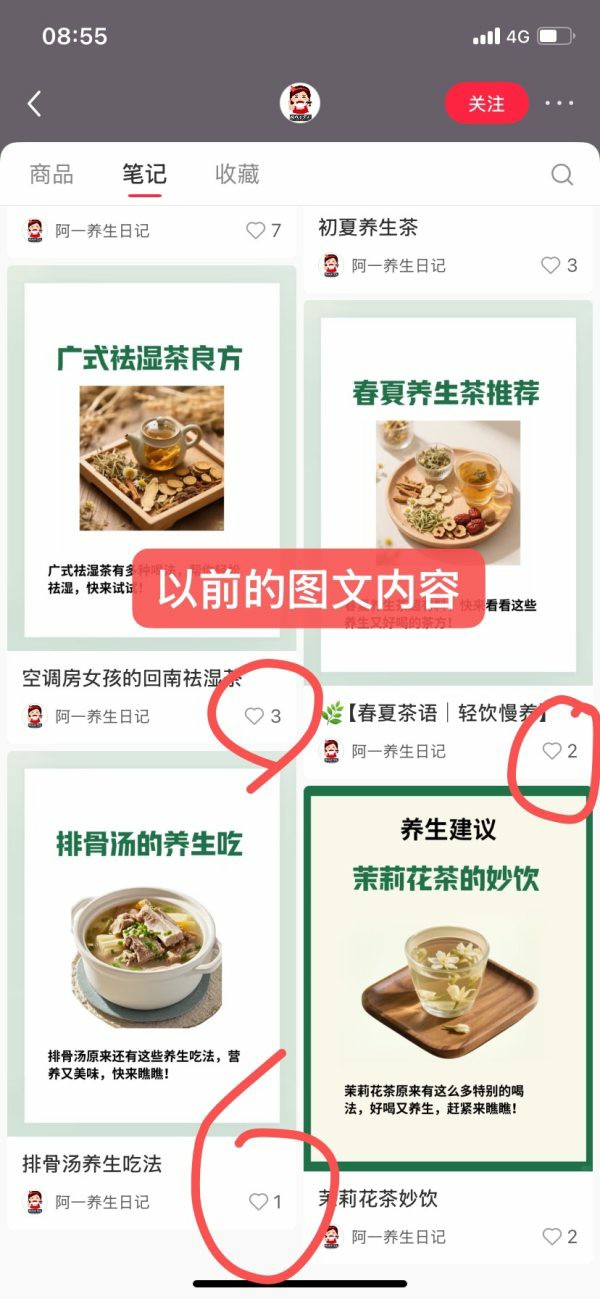Tap the red 关注 follow button
This screenshot has height=1299, width=600.
(x=486, y=103)
